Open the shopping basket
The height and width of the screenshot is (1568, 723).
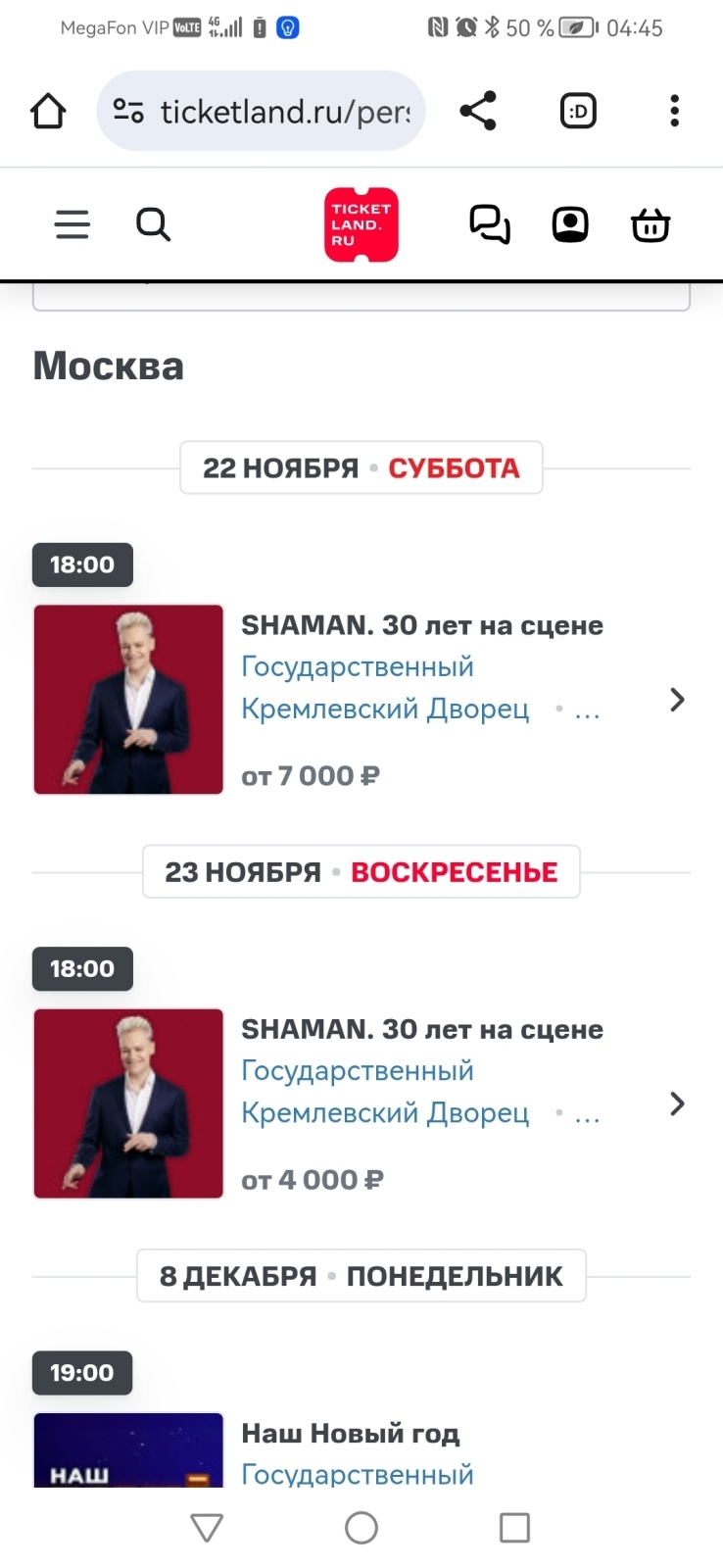coord(651,224)
